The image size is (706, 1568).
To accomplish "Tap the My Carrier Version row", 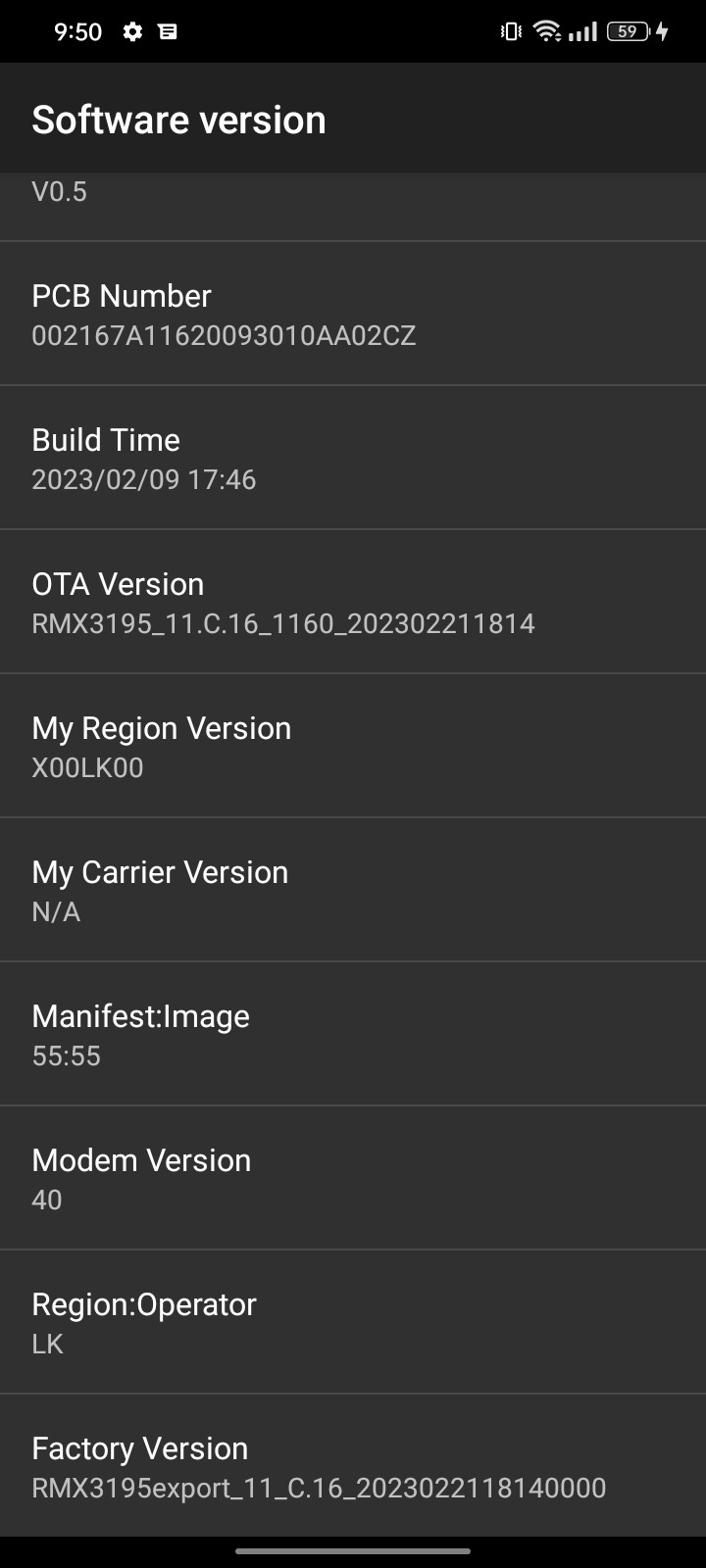I will pyautogui.click(x=353, y=890).
